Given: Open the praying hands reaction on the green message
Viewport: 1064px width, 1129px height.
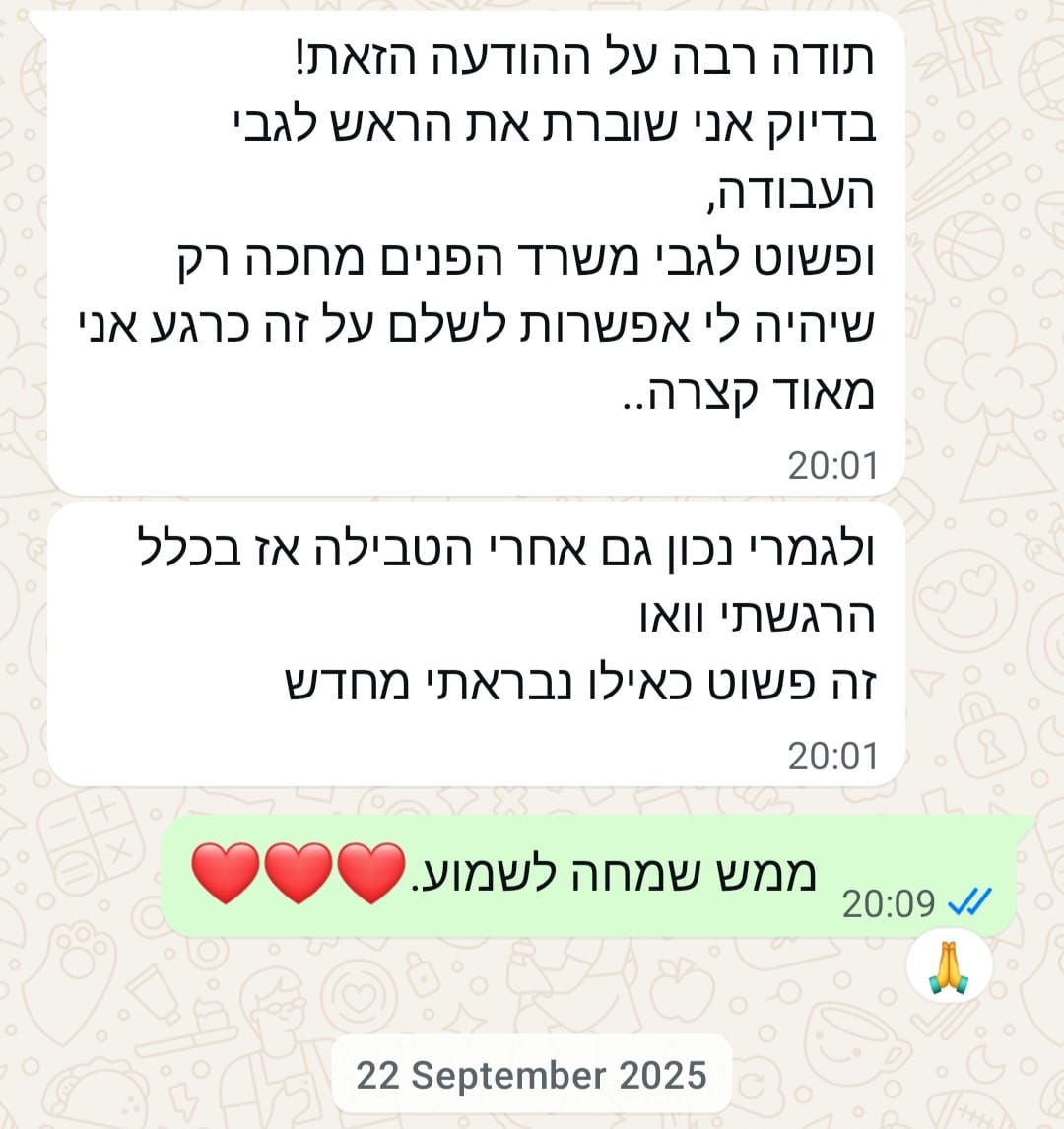Looking at the screenshot, I should pos(948,969).
